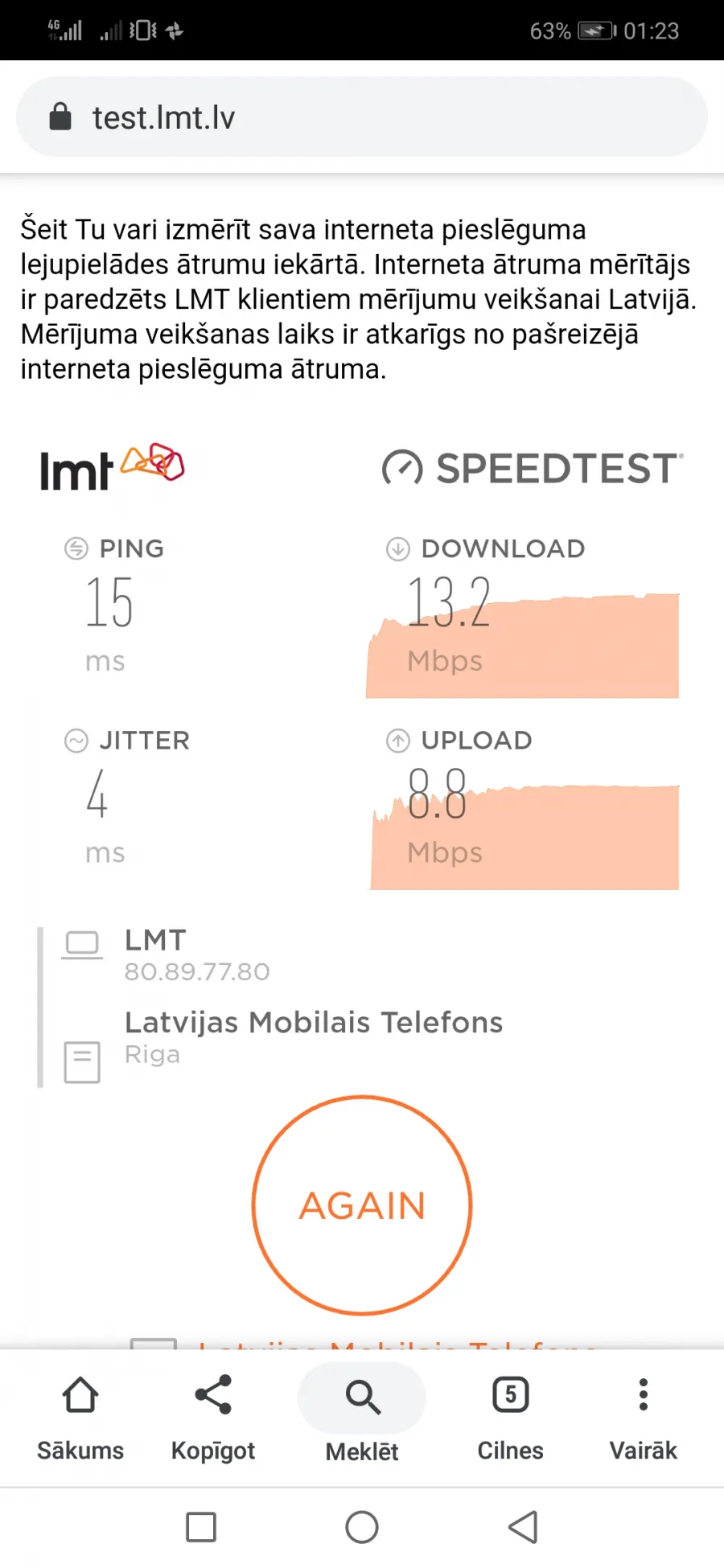Share the page with Kopīgot

[x=213, y=1418]
